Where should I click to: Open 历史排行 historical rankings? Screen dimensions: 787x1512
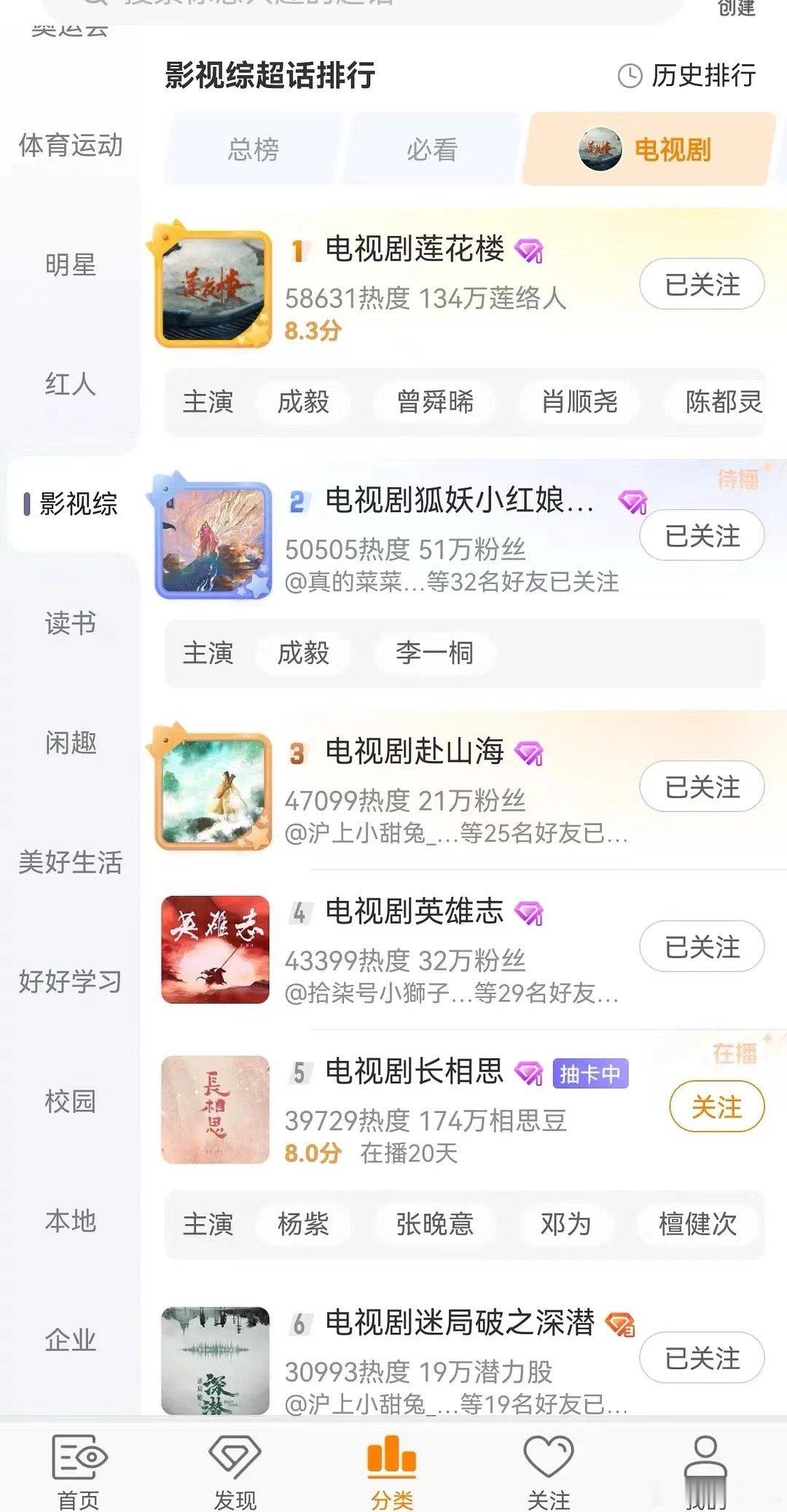tap(703, 75)
